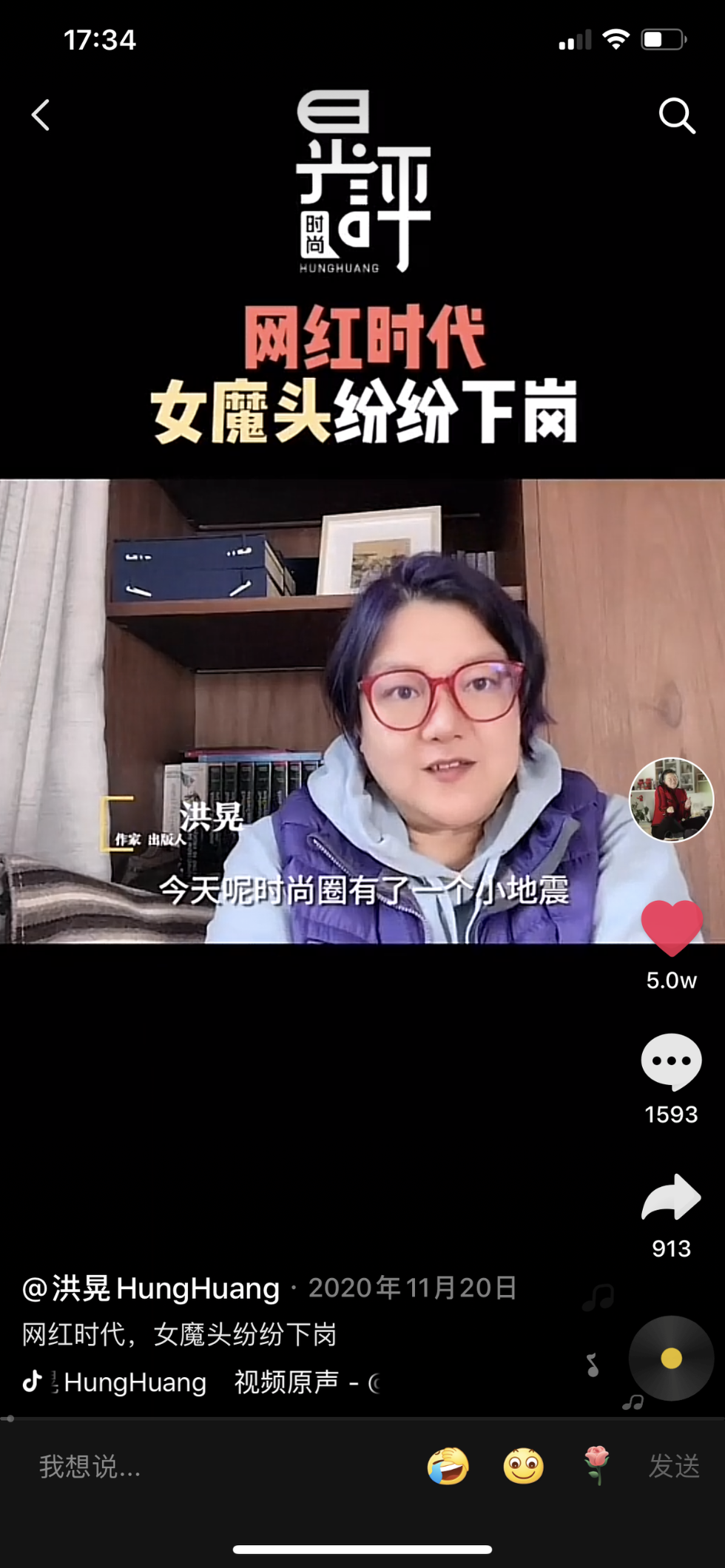
Task: Open @洪晃 HungHuang's profile name
Action: (x=152, y=1288)
